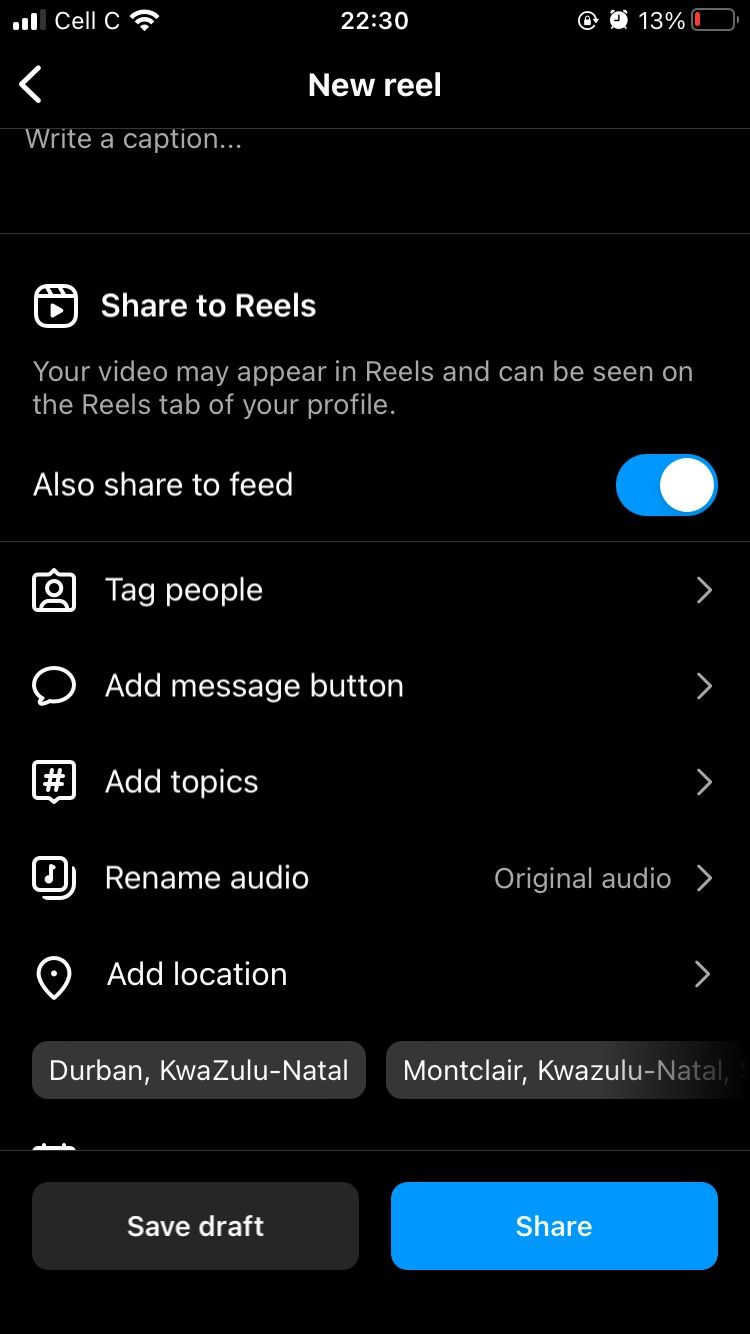
Task: Click the hashtag Add topics icon
Action: pos(53,781)
